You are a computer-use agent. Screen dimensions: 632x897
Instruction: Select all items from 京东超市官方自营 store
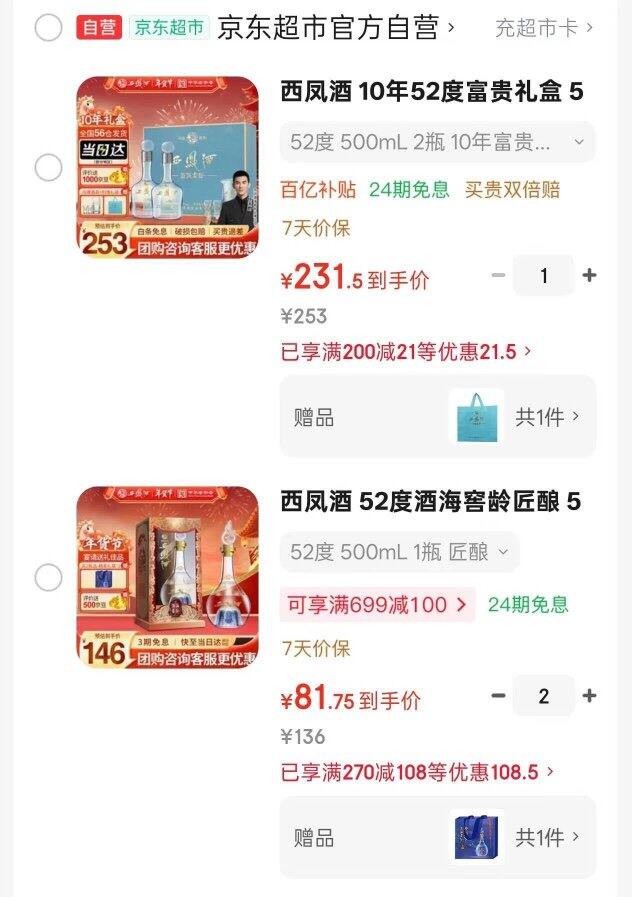point(48,28)
